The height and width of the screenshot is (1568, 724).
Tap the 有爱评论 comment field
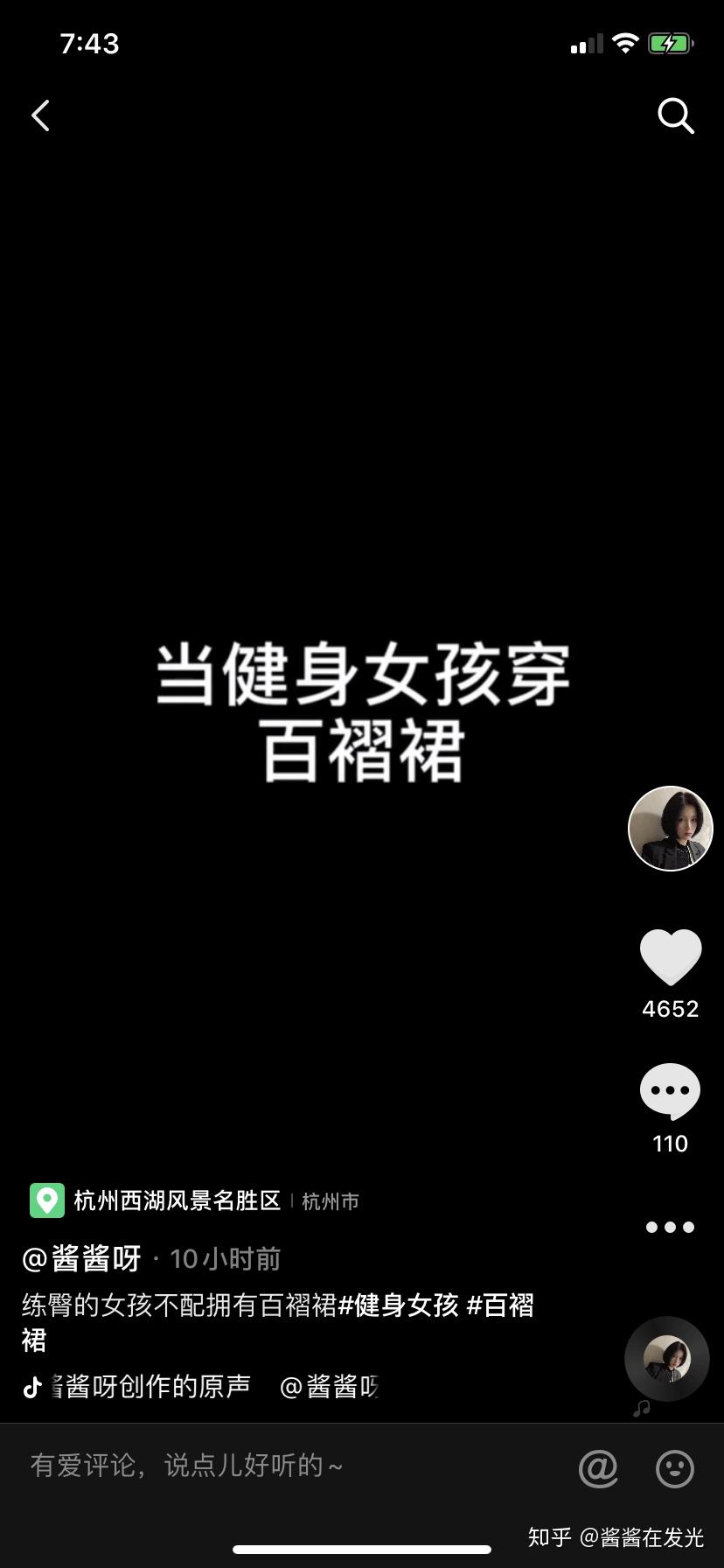(289, 1465)
